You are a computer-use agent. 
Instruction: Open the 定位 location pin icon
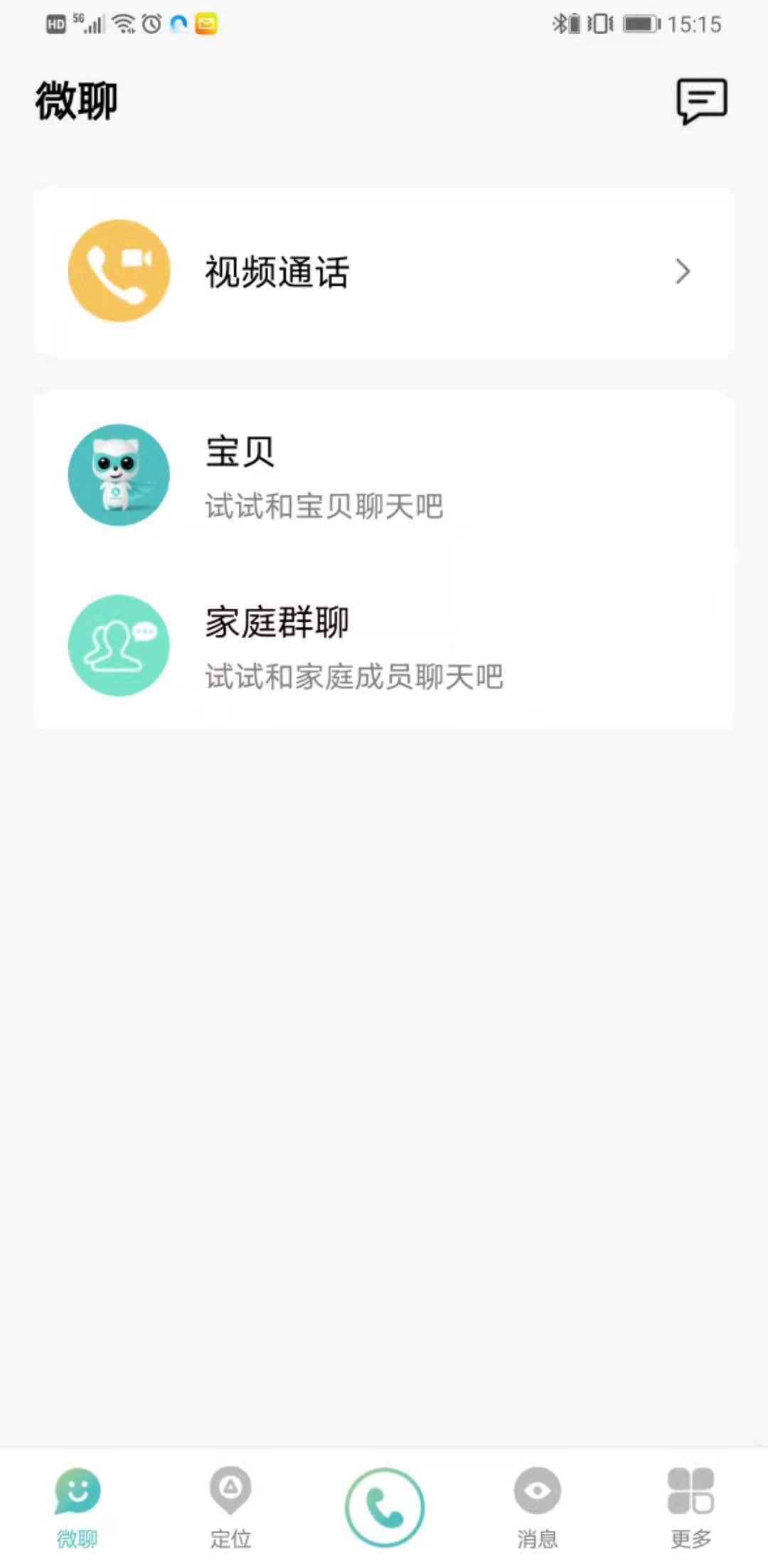(230, 1490)
